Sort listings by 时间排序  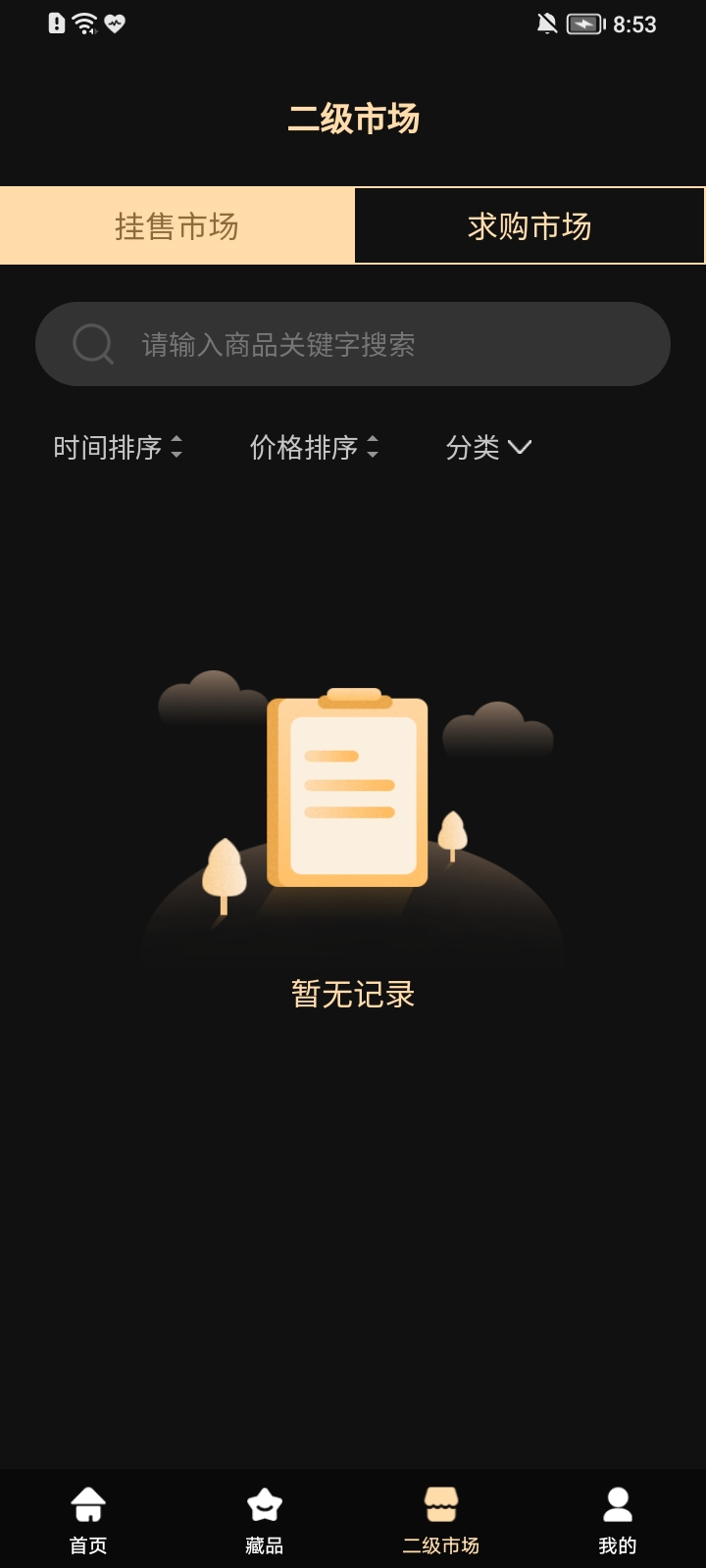(x=118, y=448)
